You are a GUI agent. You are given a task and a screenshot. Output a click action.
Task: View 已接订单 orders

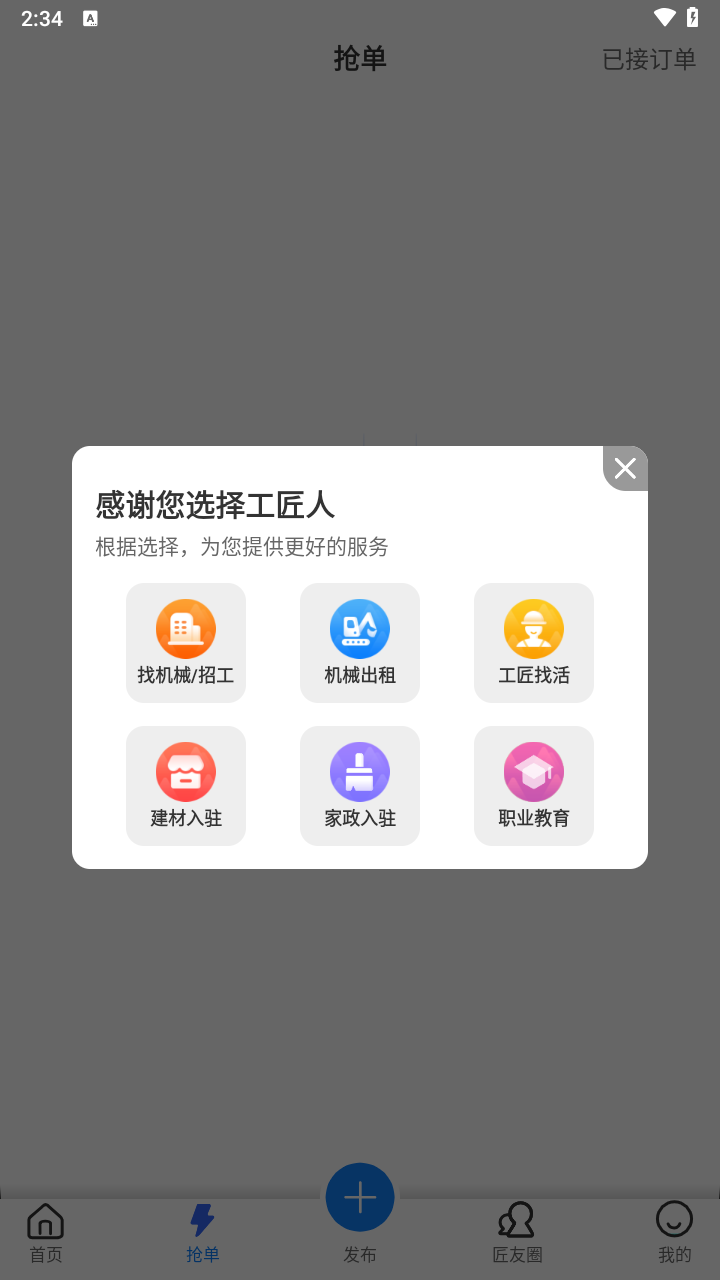[648, 60]
